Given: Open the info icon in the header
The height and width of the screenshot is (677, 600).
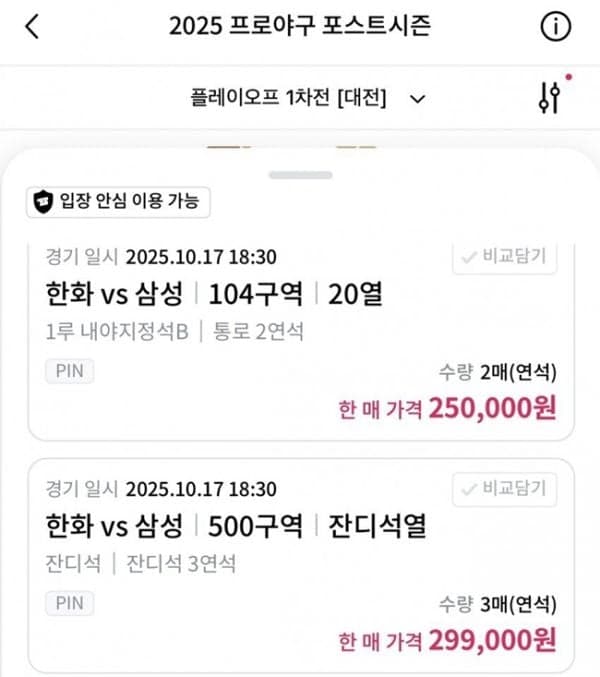Looking at the screenshot, I should click(x=554, y=27).
